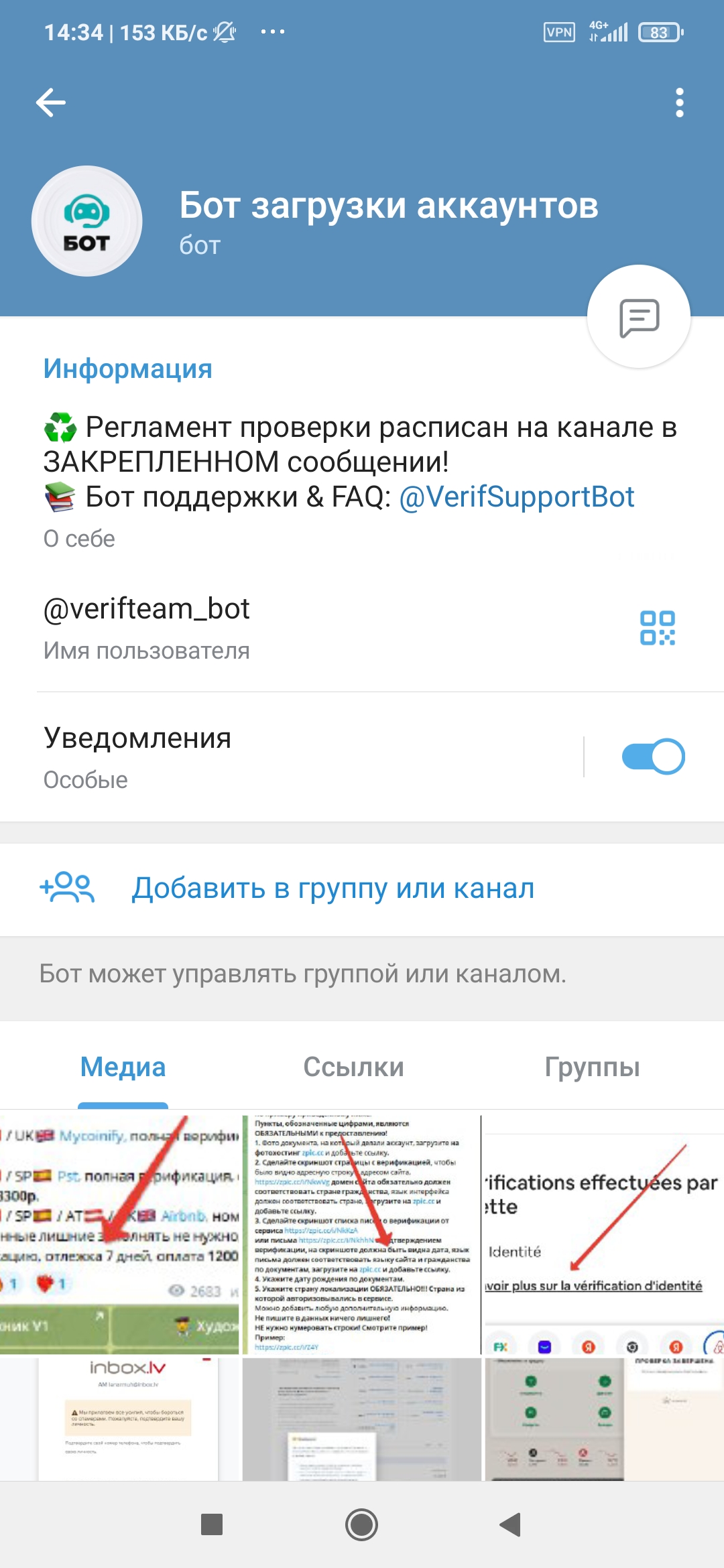The width and height of the screenshot is (724, 1568).
Task: Show QR code for @verifteam_bot
Action: 657,628
